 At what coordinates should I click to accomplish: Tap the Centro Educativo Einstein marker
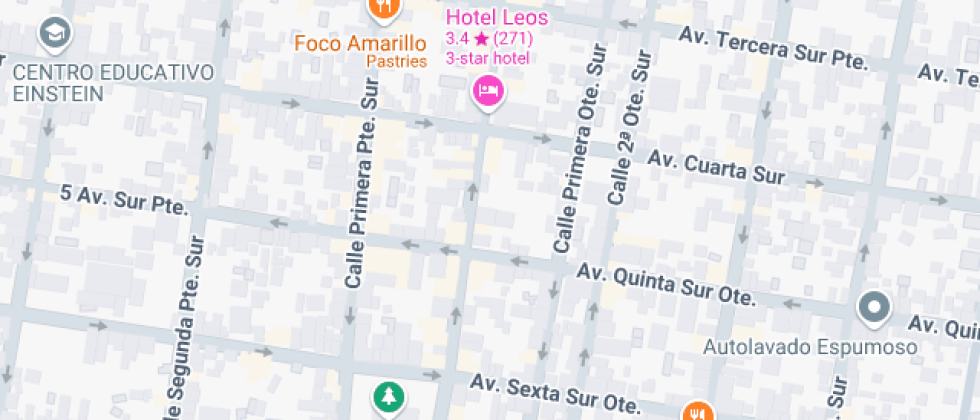(x=54, y=37)
